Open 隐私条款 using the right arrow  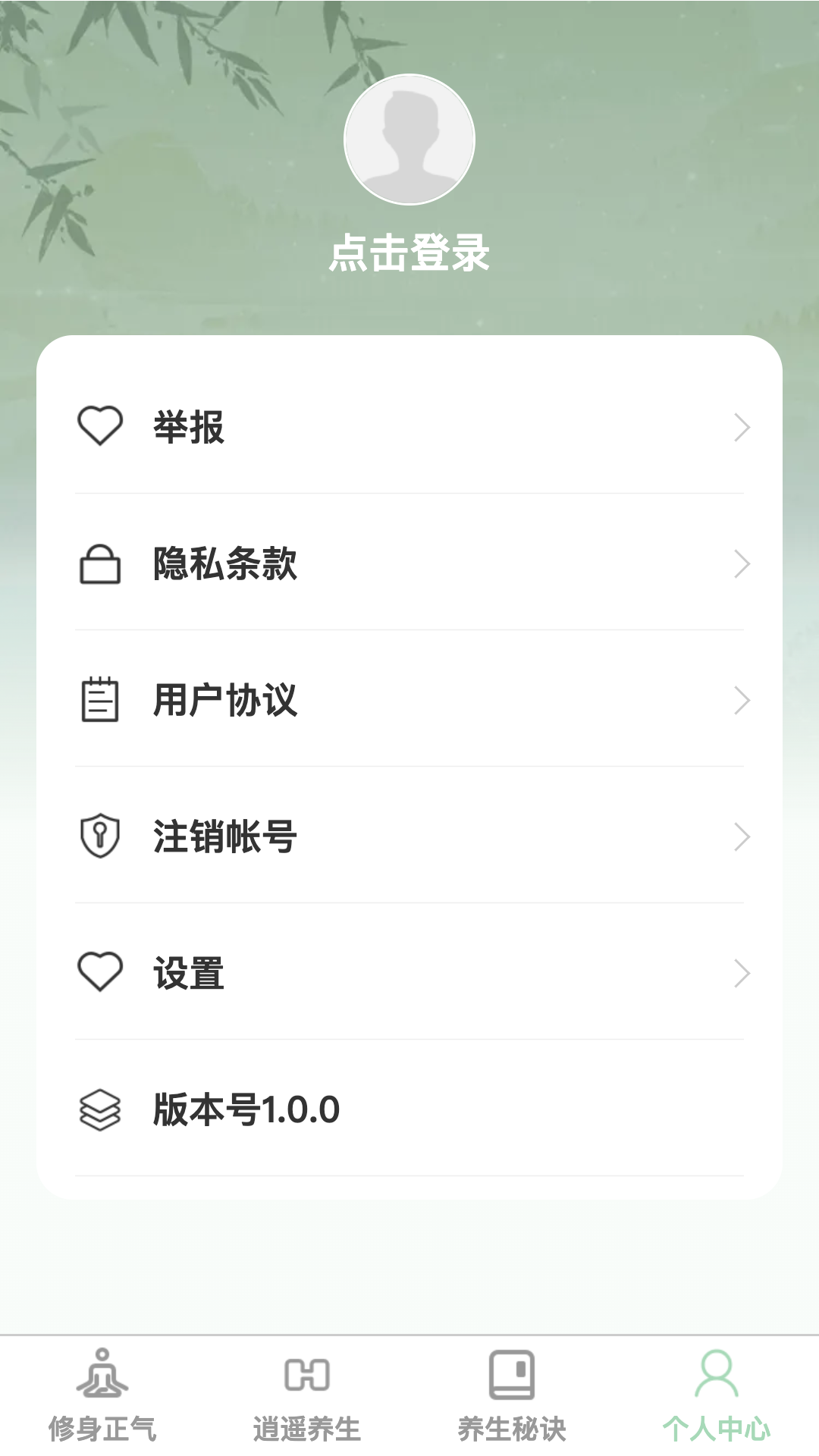tap(742, 564)
